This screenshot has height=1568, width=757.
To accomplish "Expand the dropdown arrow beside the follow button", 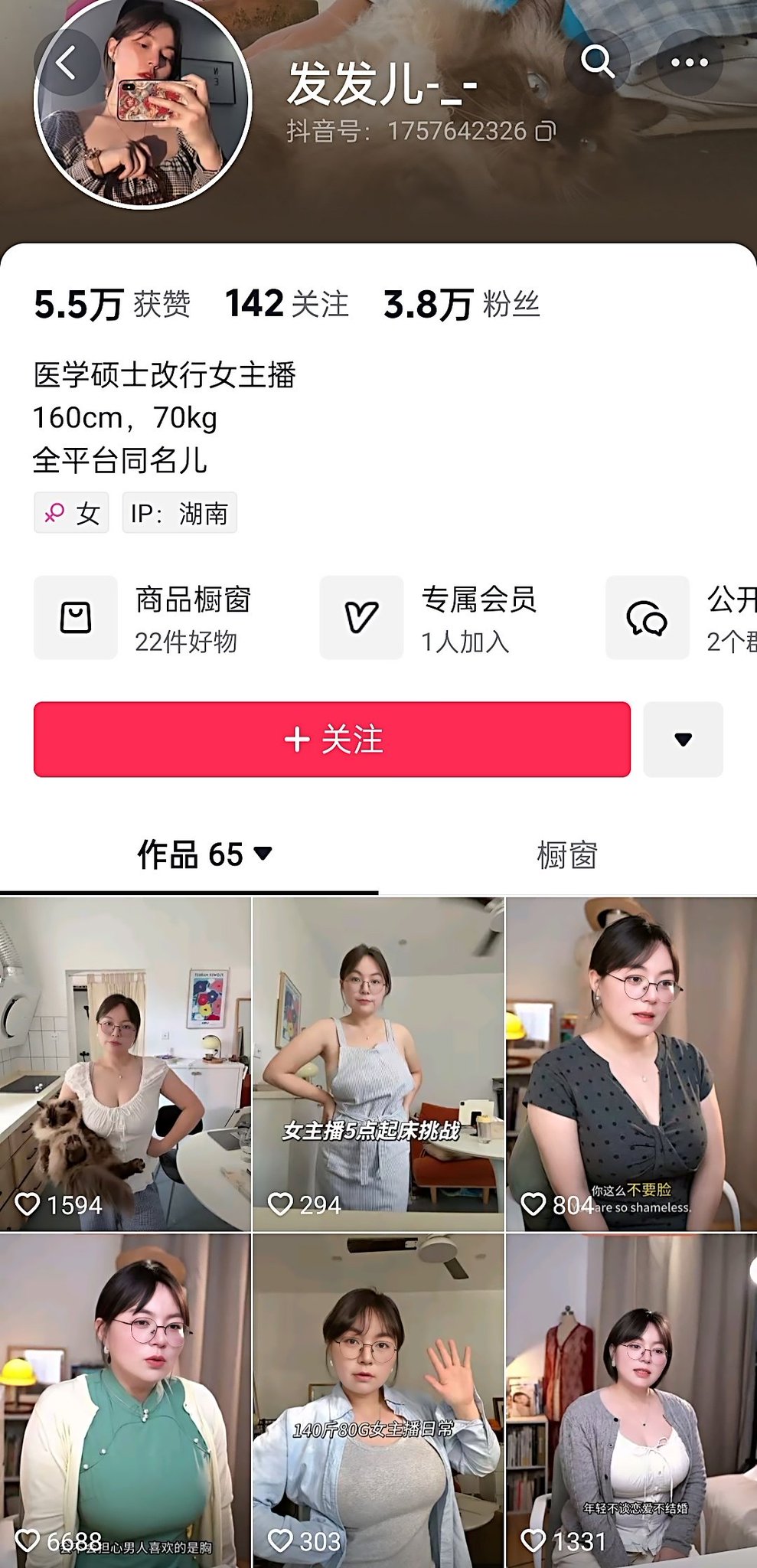I will pos(684,740).
